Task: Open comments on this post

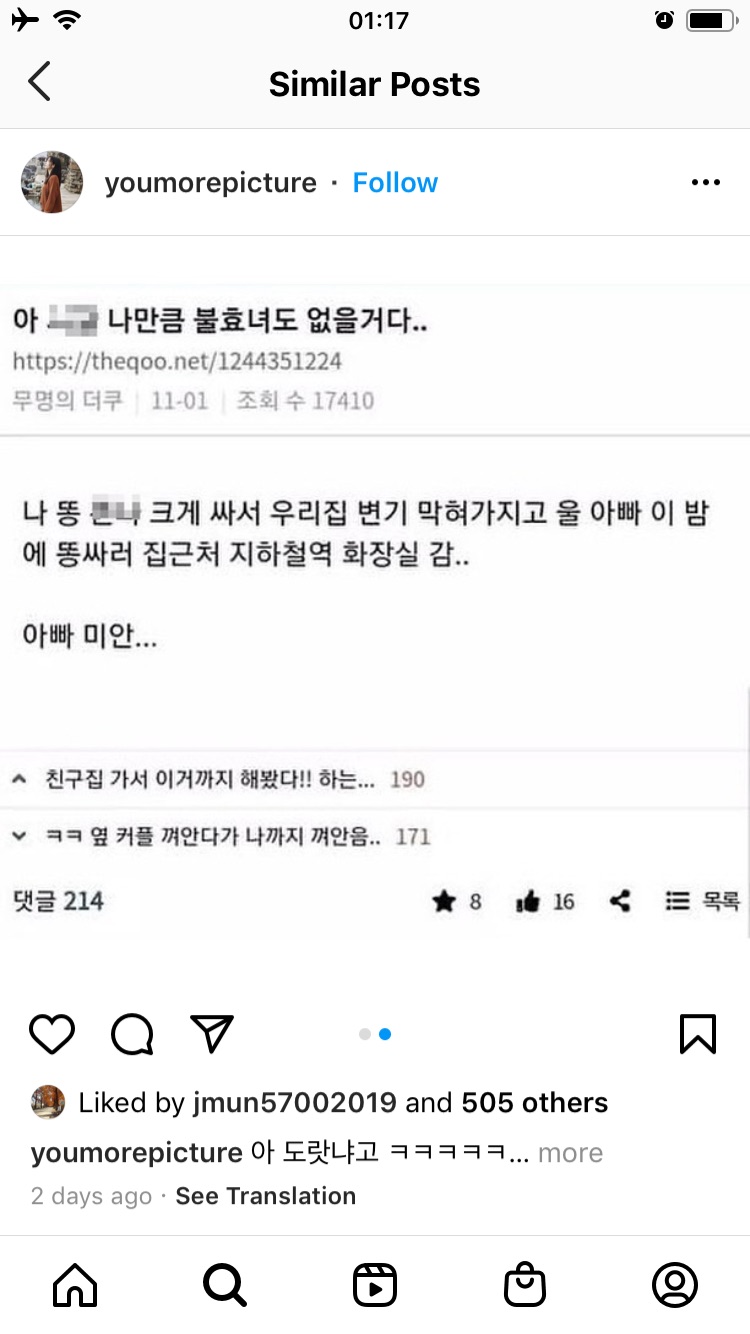Action: pos(132,1034)
